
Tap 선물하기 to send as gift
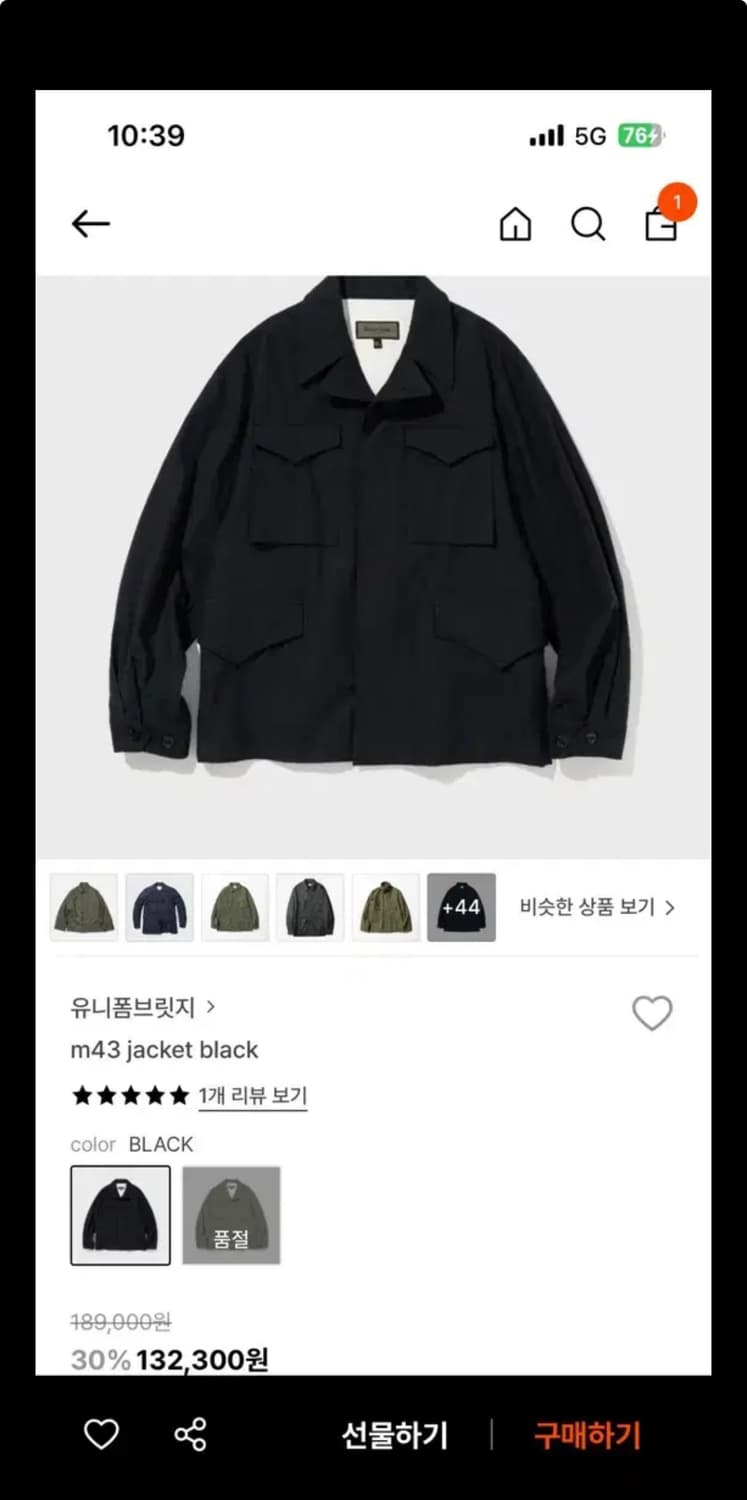(x=394, y=1435)
